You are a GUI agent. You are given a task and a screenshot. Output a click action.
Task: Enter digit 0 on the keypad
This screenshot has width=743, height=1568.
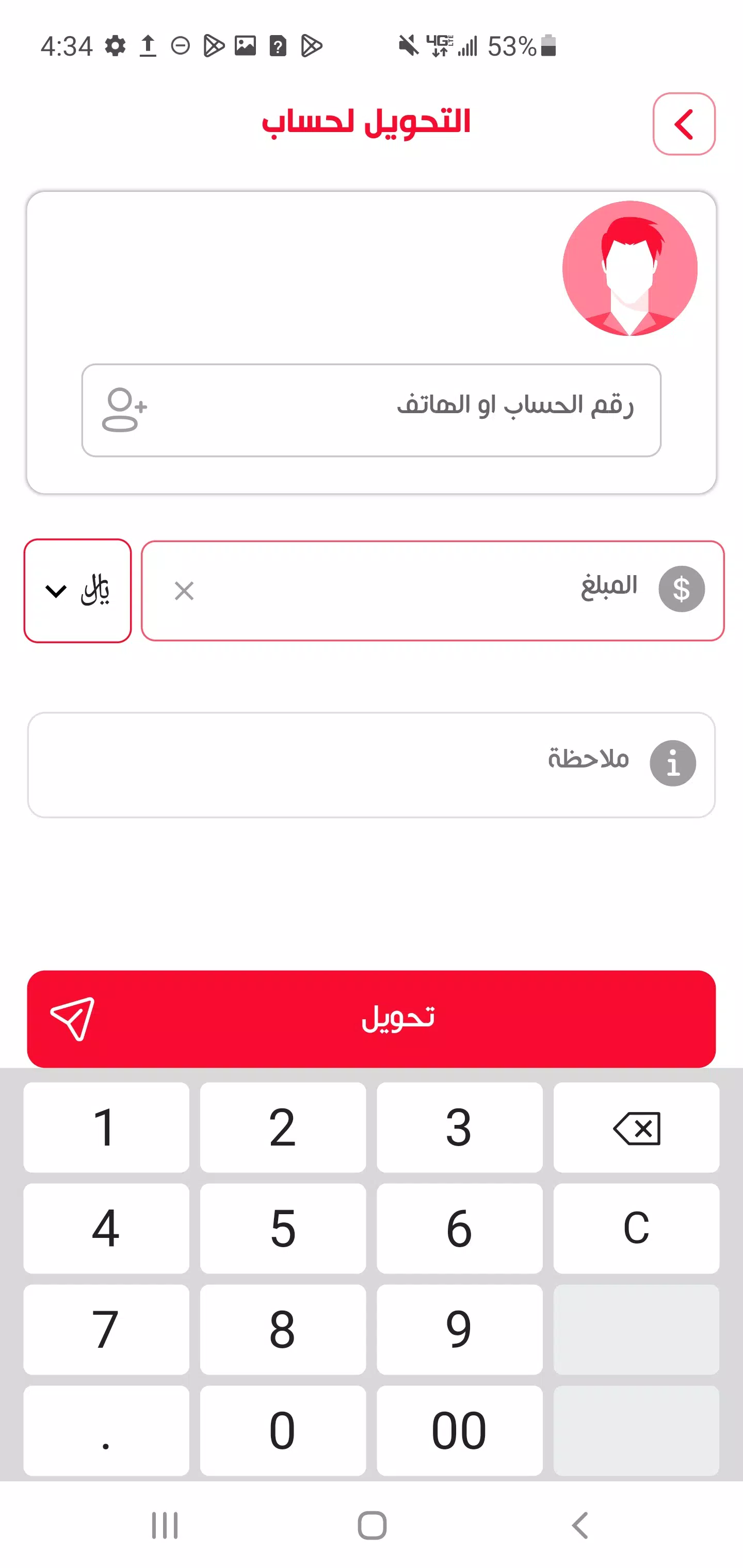tap(283, 1430)
